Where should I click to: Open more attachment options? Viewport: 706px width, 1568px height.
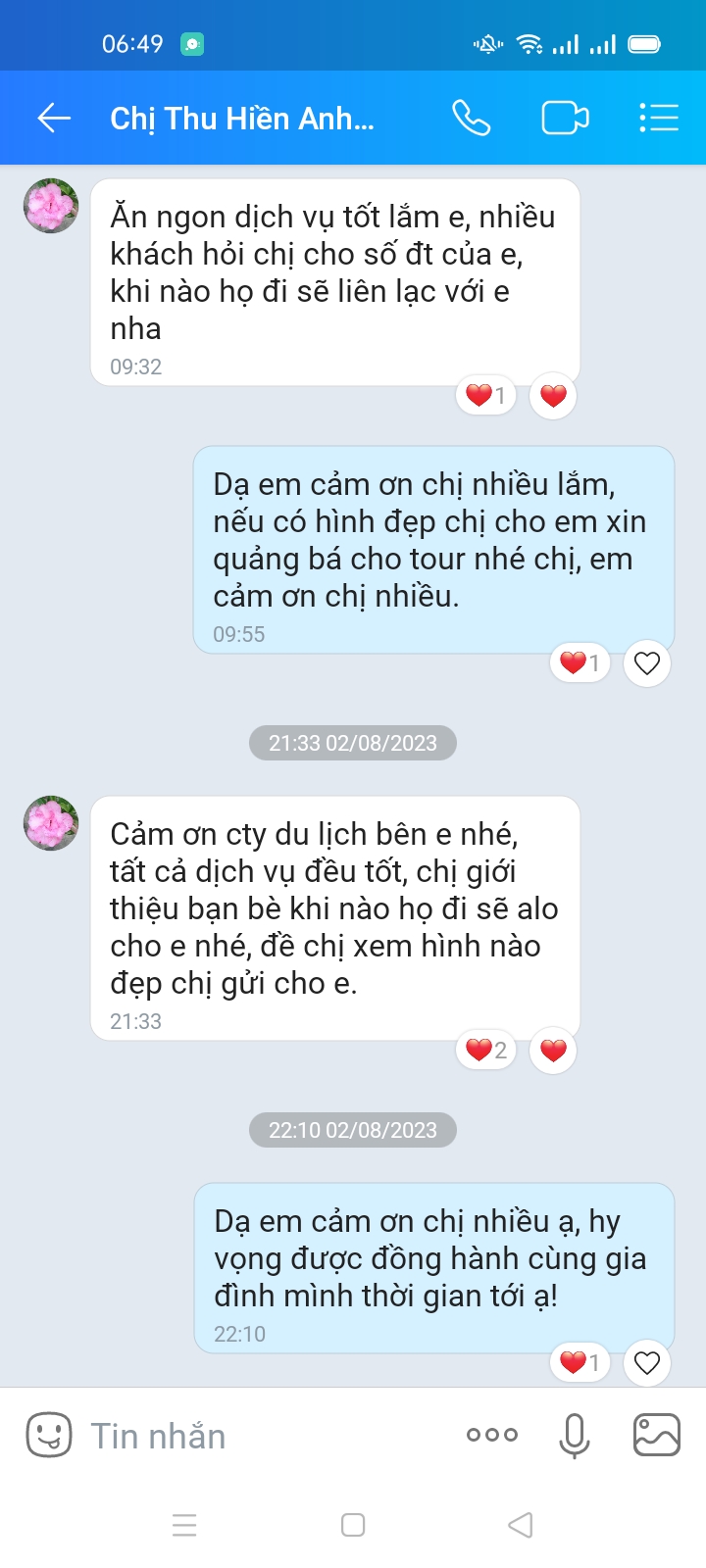click(x=492, y=1435)
